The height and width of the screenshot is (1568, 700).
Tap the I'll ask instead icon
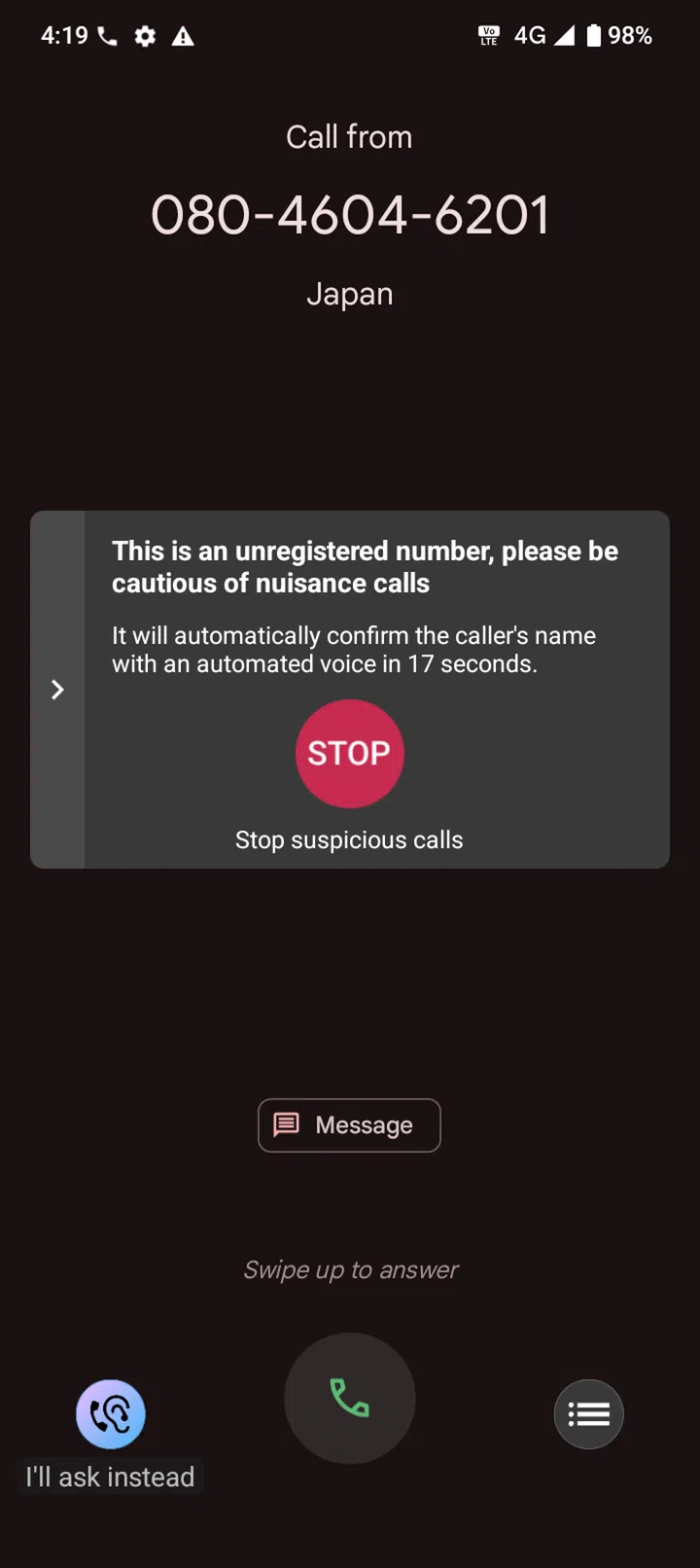tap(111, 1413)
